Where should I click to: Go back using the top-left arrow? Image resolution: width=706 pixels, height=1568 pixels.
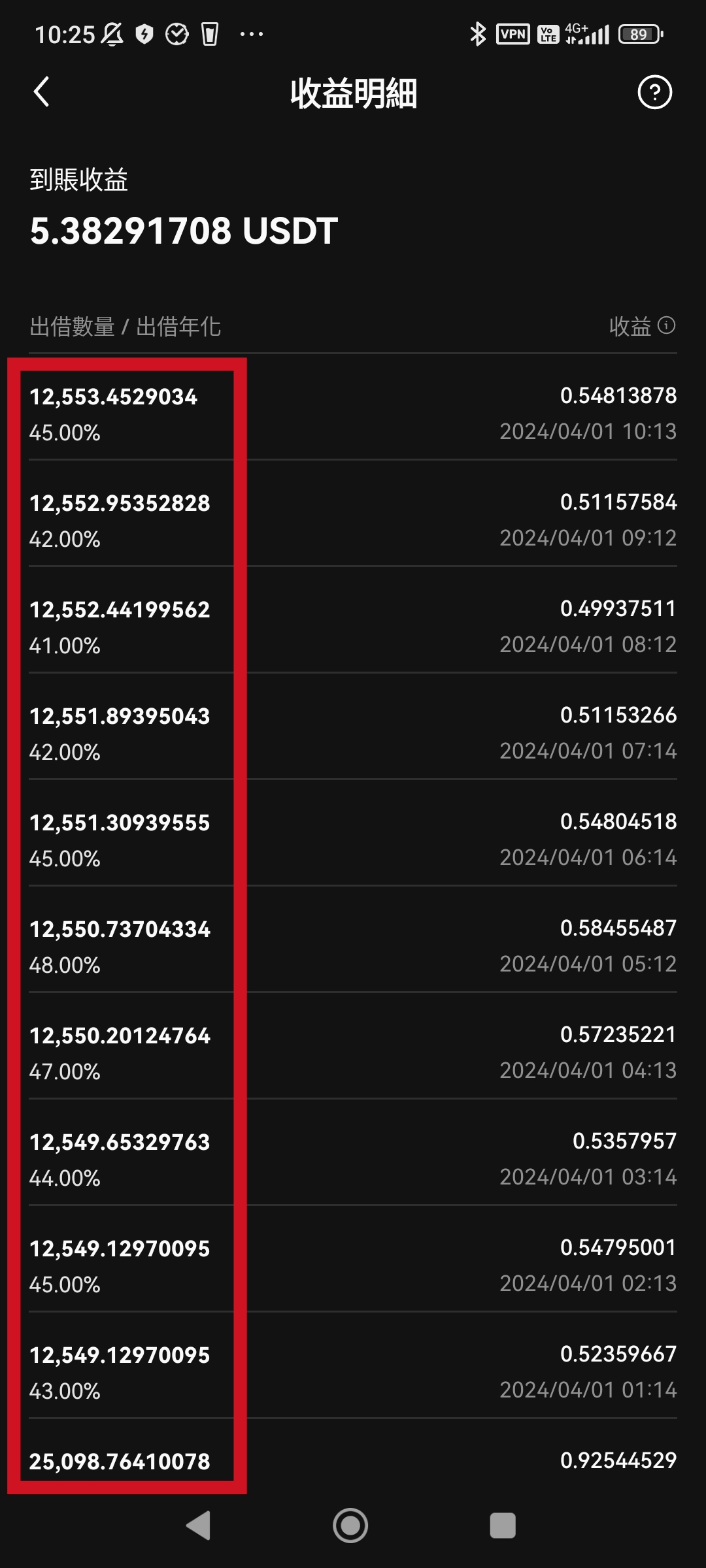[41, 91]
